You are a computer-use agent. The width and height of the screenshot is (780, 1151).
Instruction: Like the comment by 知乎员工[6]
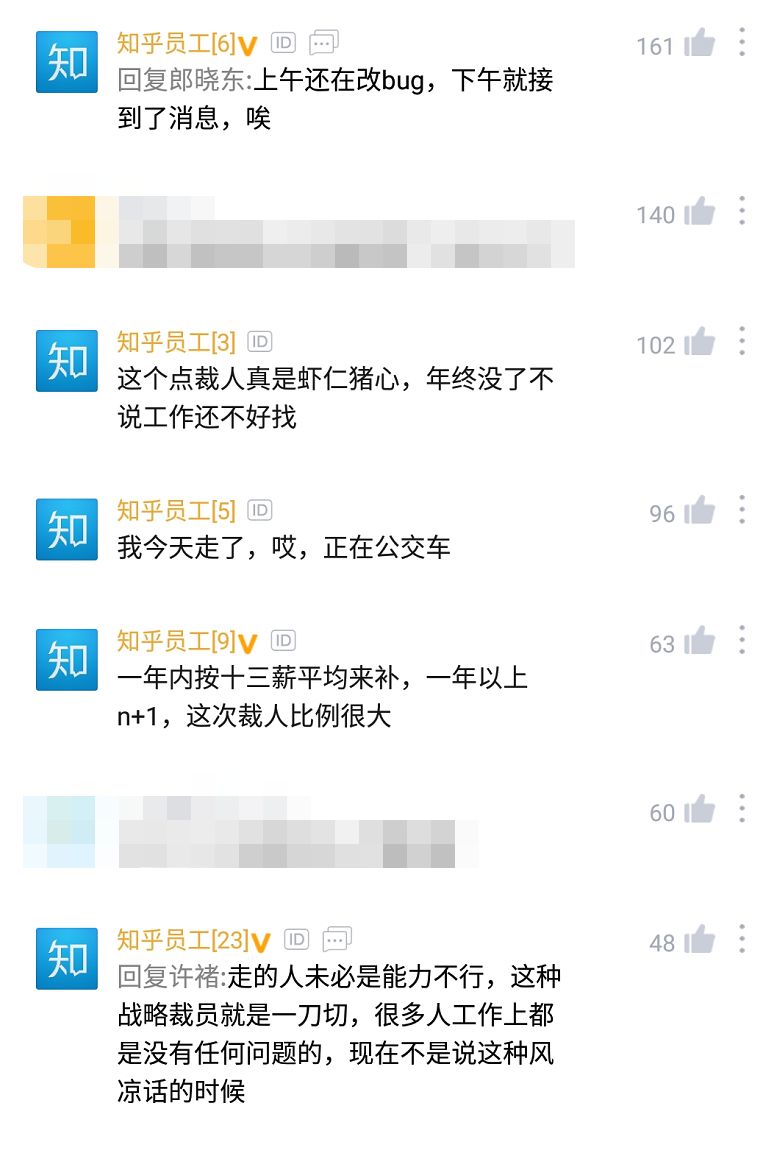[700, 44]
